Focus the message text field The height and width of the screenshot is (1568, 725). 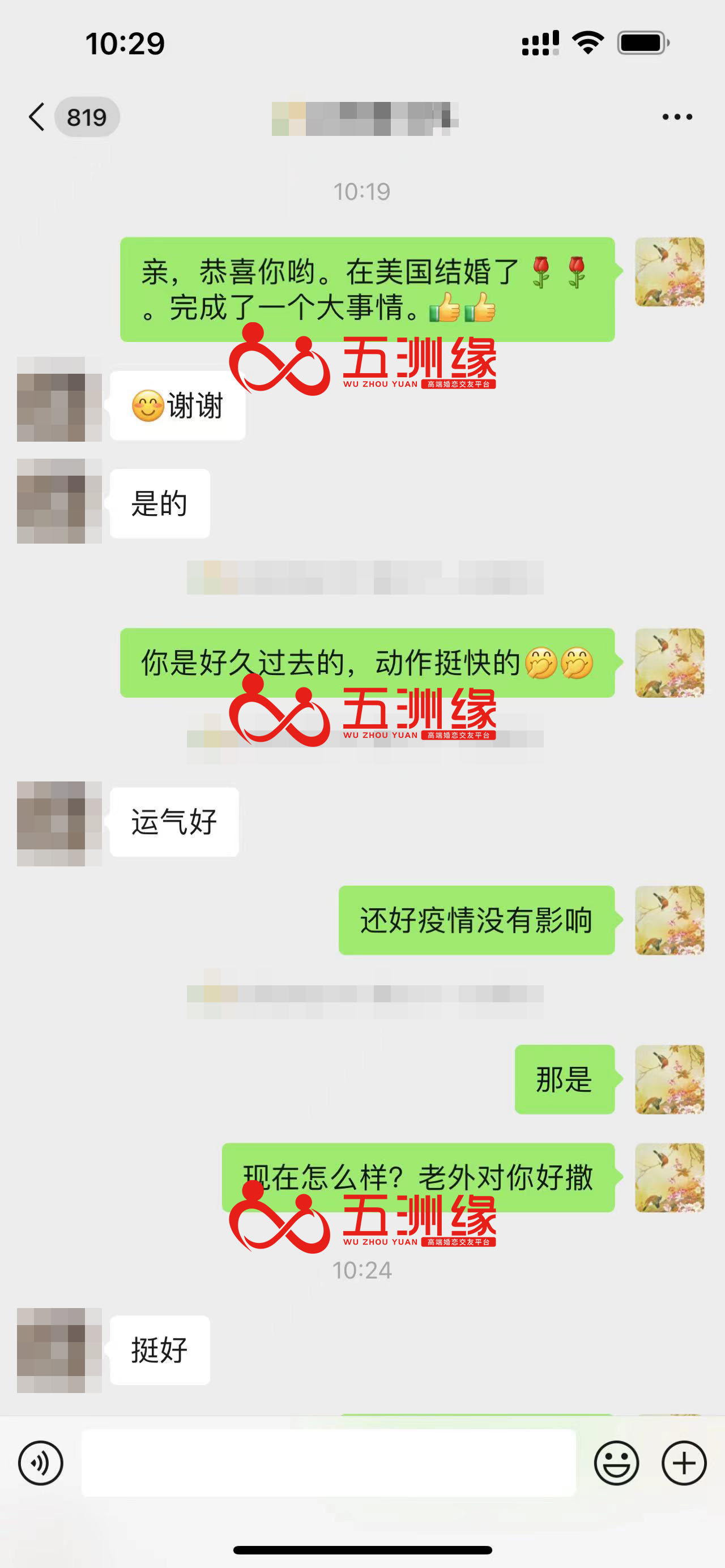329,1463
